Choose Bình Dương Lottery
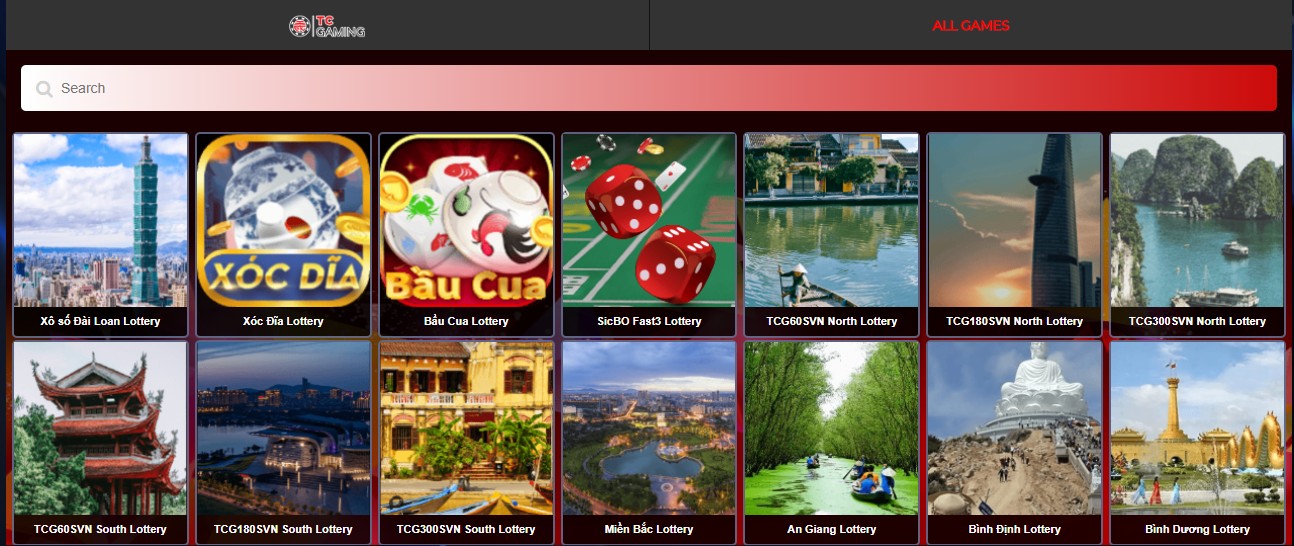The width and height of the screenshot is (1294, 546). (1197, 440)
